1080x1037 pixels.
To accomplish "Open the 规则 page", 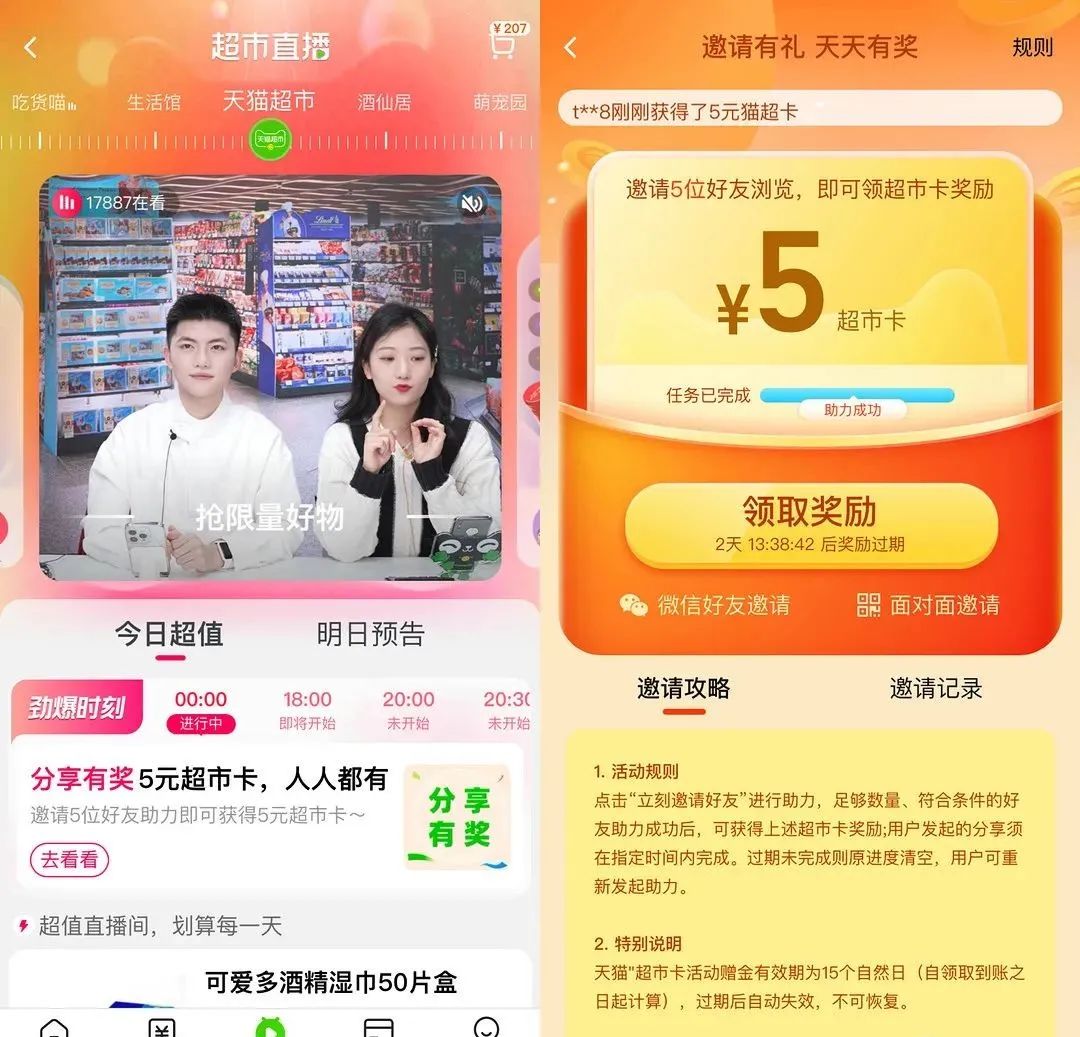I will pyautogui.click(x=1032, y=47).
